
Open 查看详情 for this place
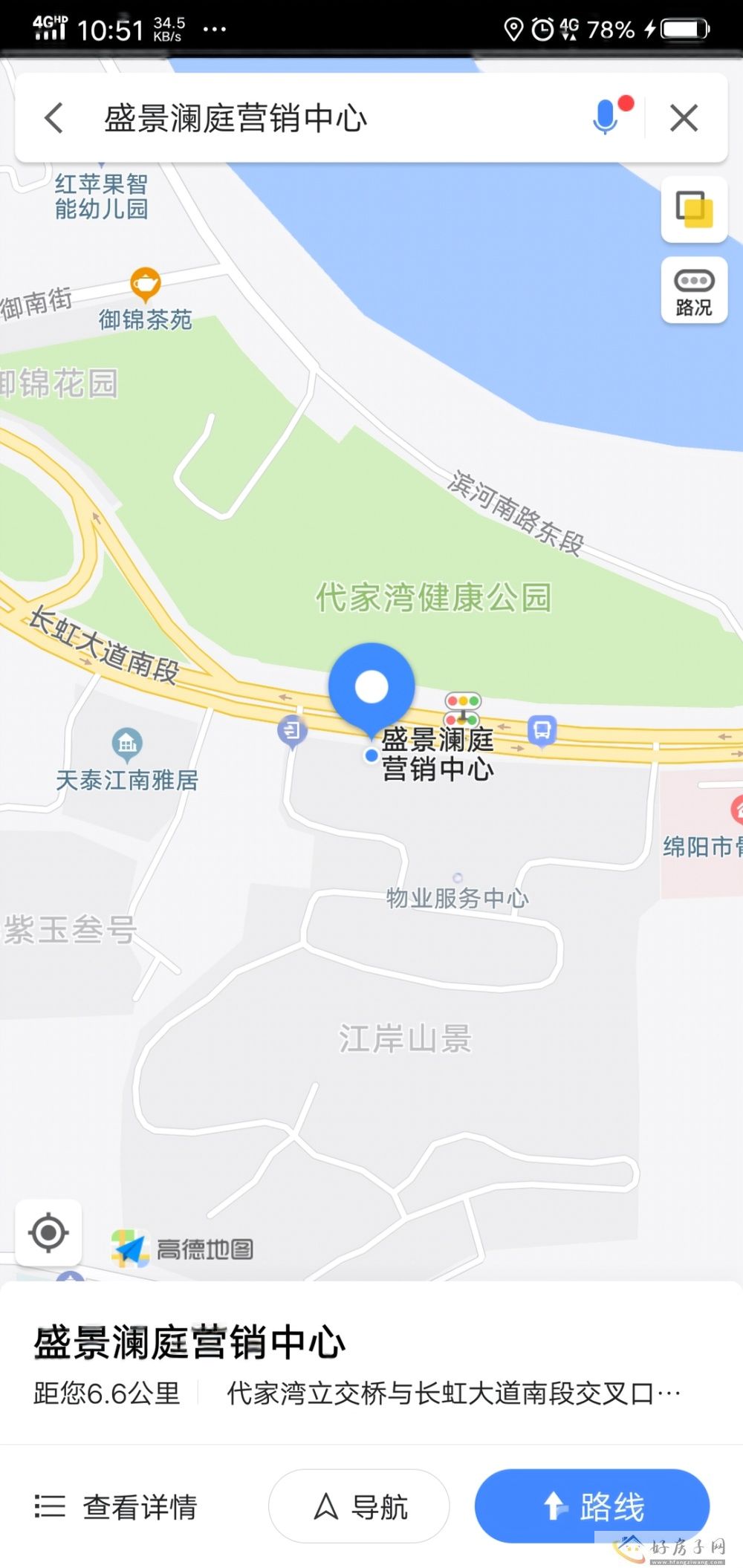click(117, 1506)
